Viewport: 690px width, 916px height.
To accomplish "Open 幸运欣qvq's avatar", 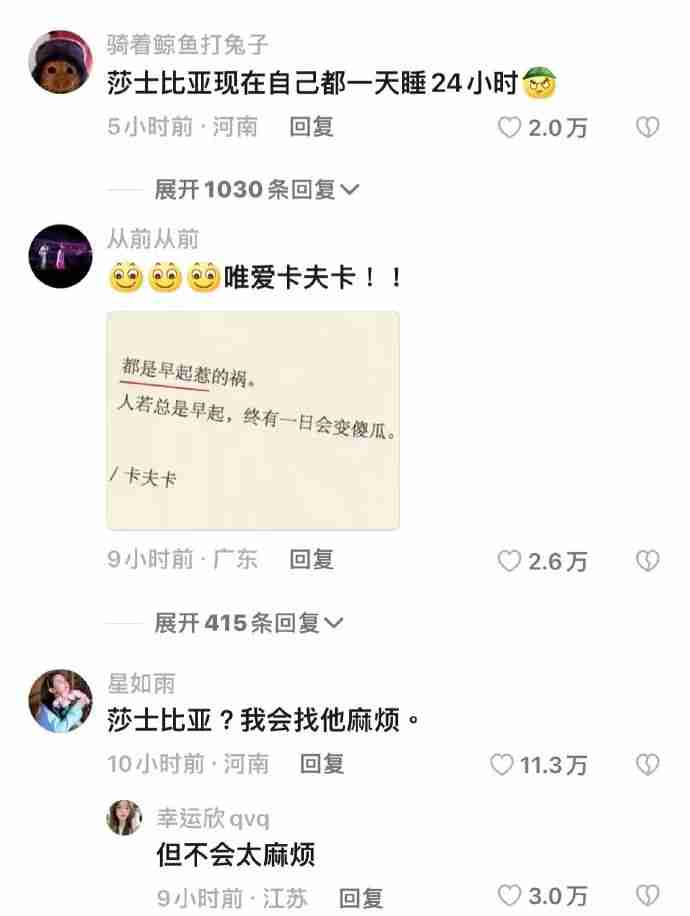I will (124, 819).
